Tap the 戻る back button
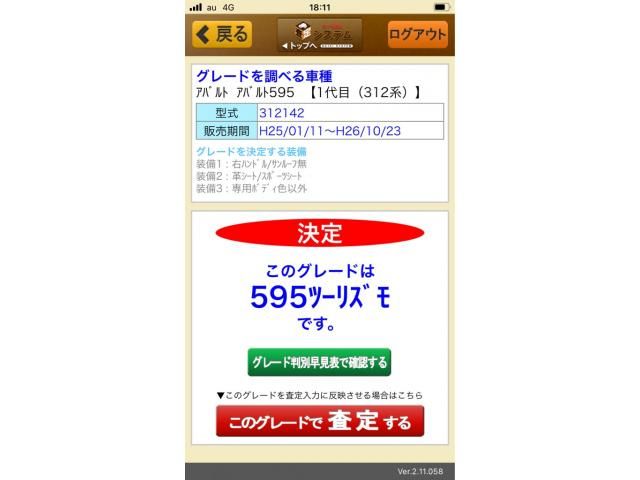Image resolution: width=640 pixels, height=480 pixels. click(x=222, y=34)
